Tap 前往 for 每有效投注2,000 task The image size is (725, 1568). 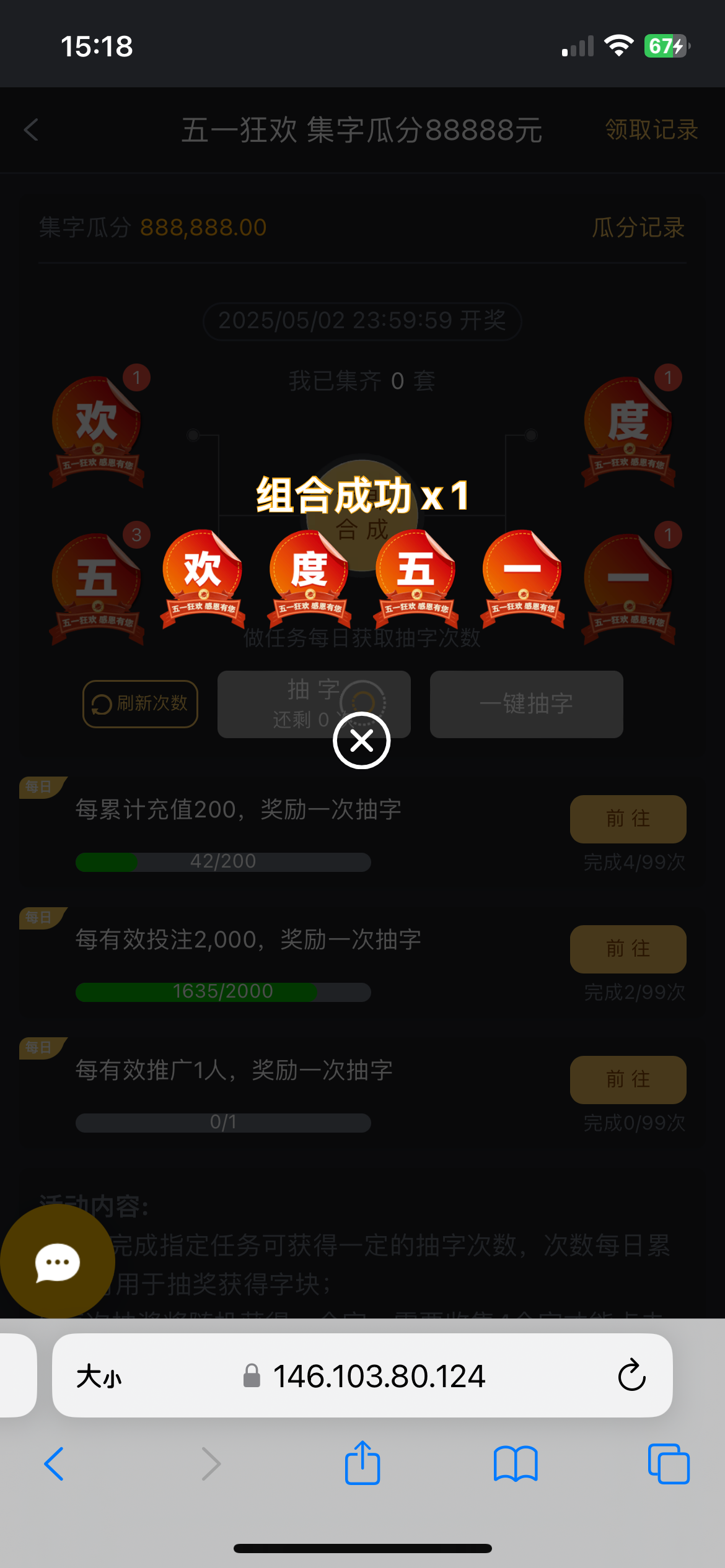point(628,949)
